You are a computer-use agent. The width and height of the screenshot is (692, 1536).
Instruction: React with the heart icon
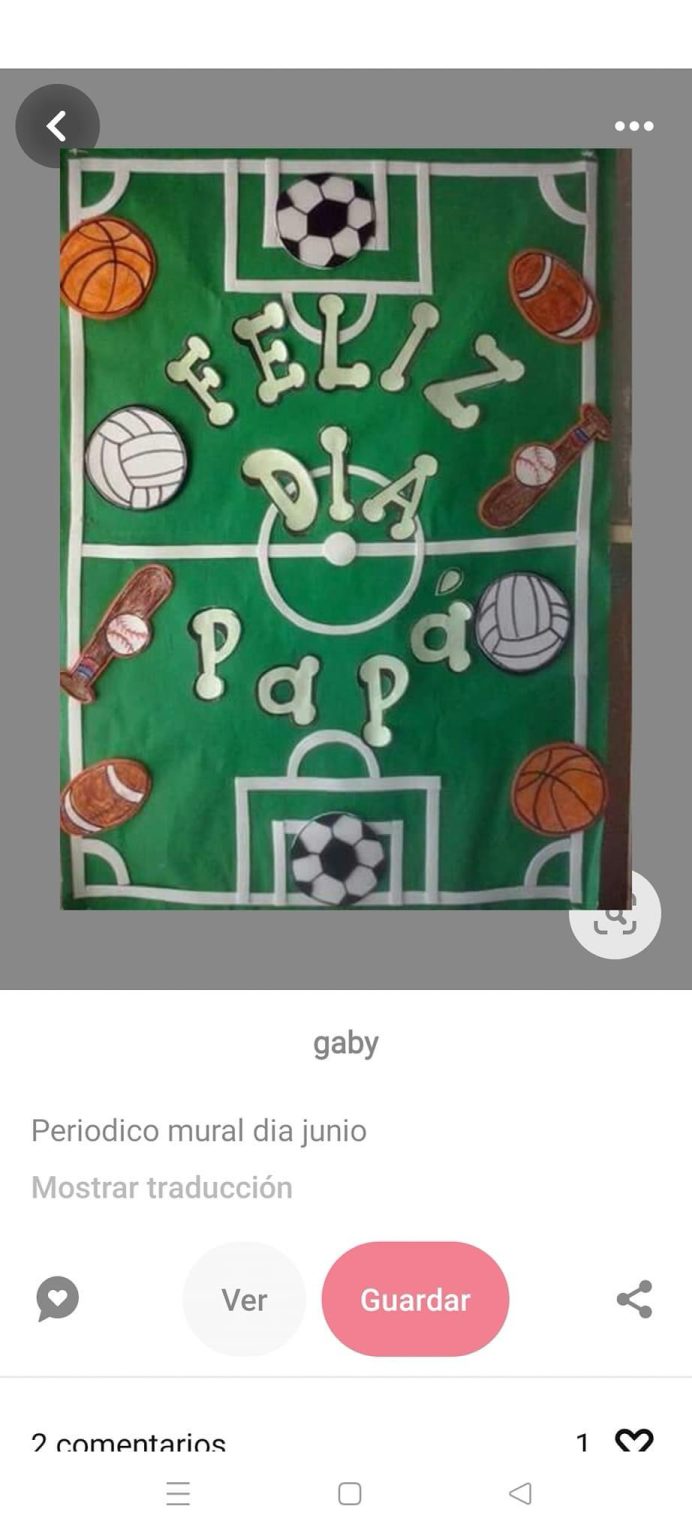(x=633, y=1441)
